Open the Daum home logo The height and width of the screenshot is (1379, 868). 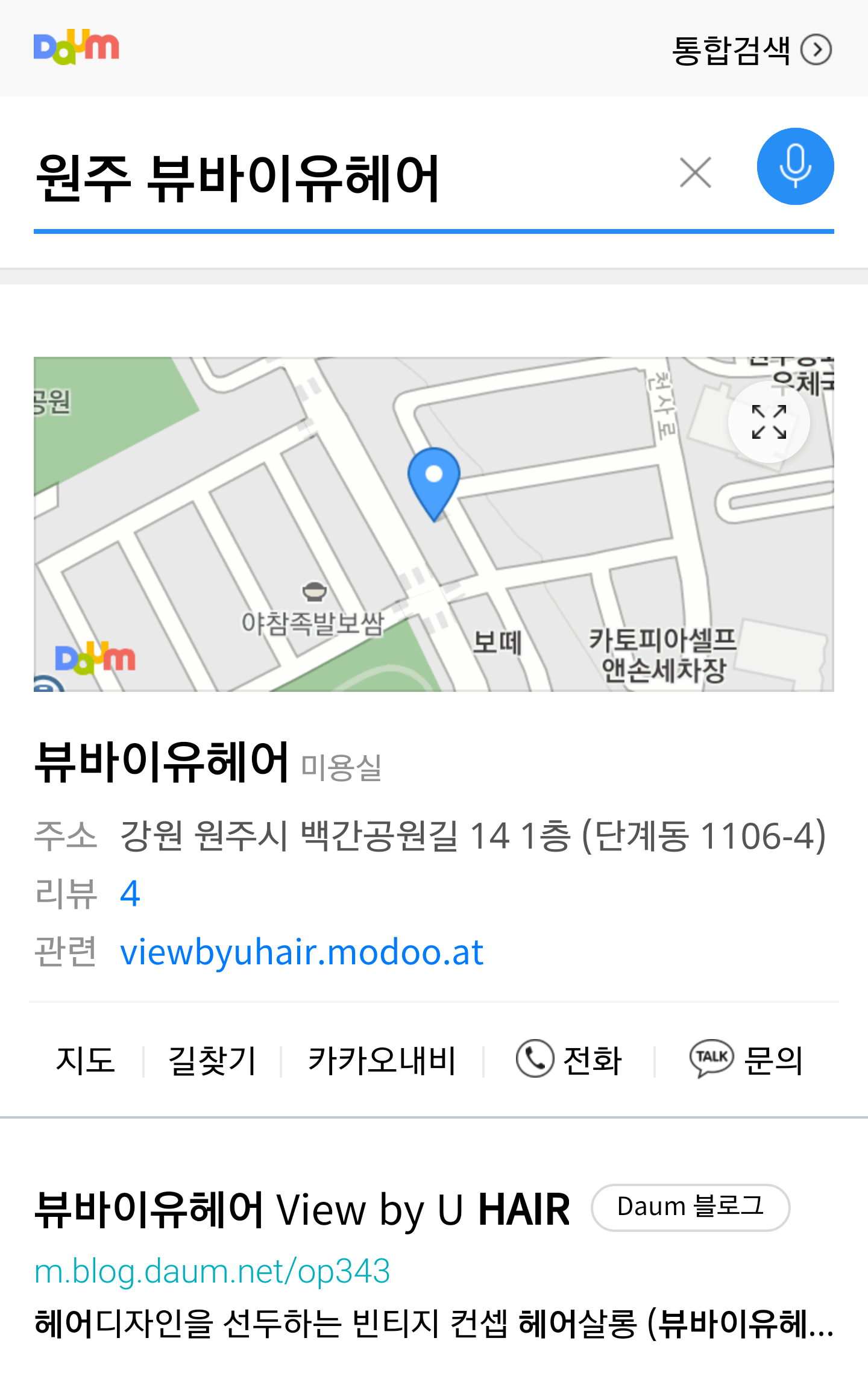click(77, 47)
